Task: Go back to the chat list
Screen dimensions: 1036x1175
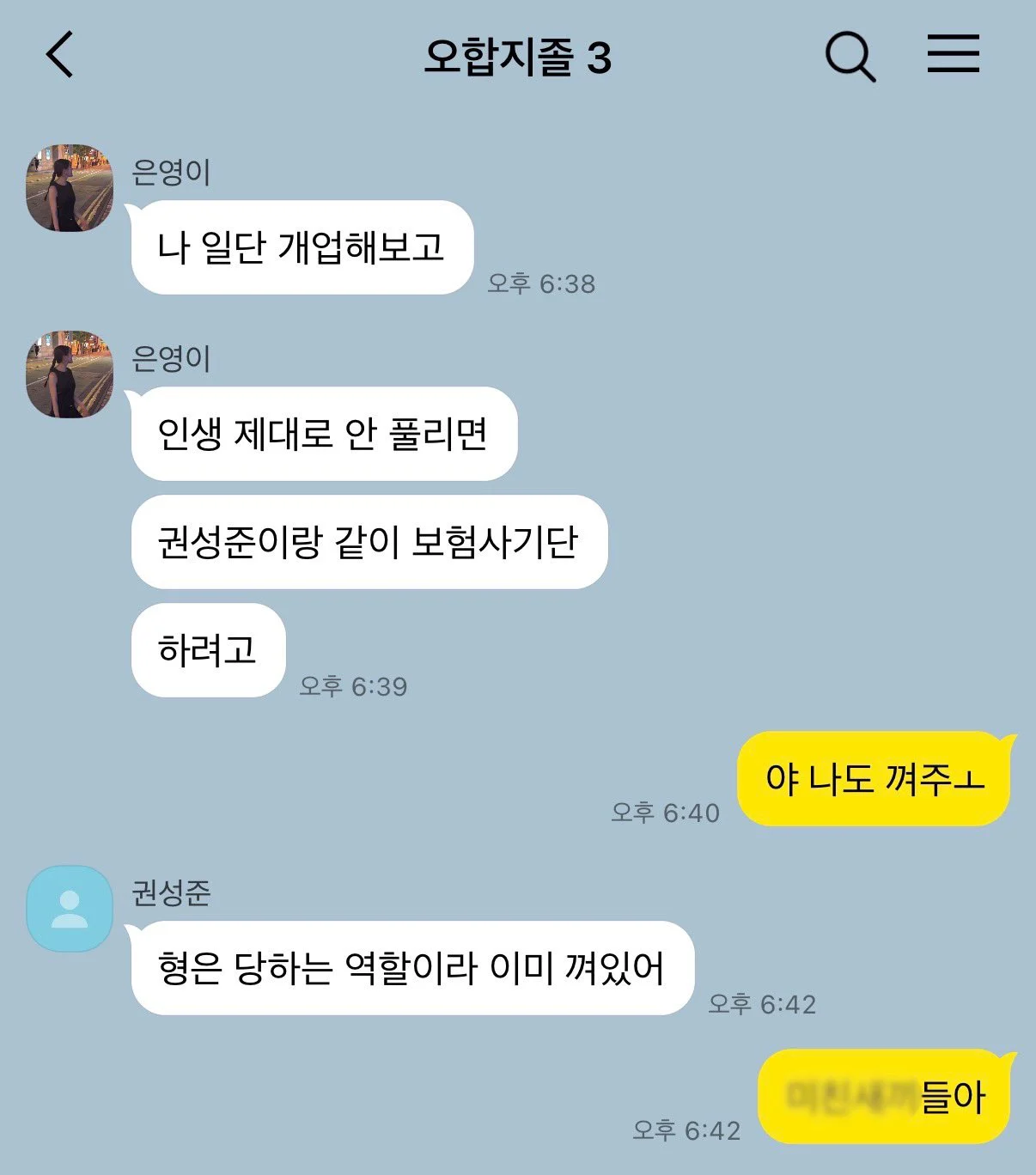Action: point(60,55)
